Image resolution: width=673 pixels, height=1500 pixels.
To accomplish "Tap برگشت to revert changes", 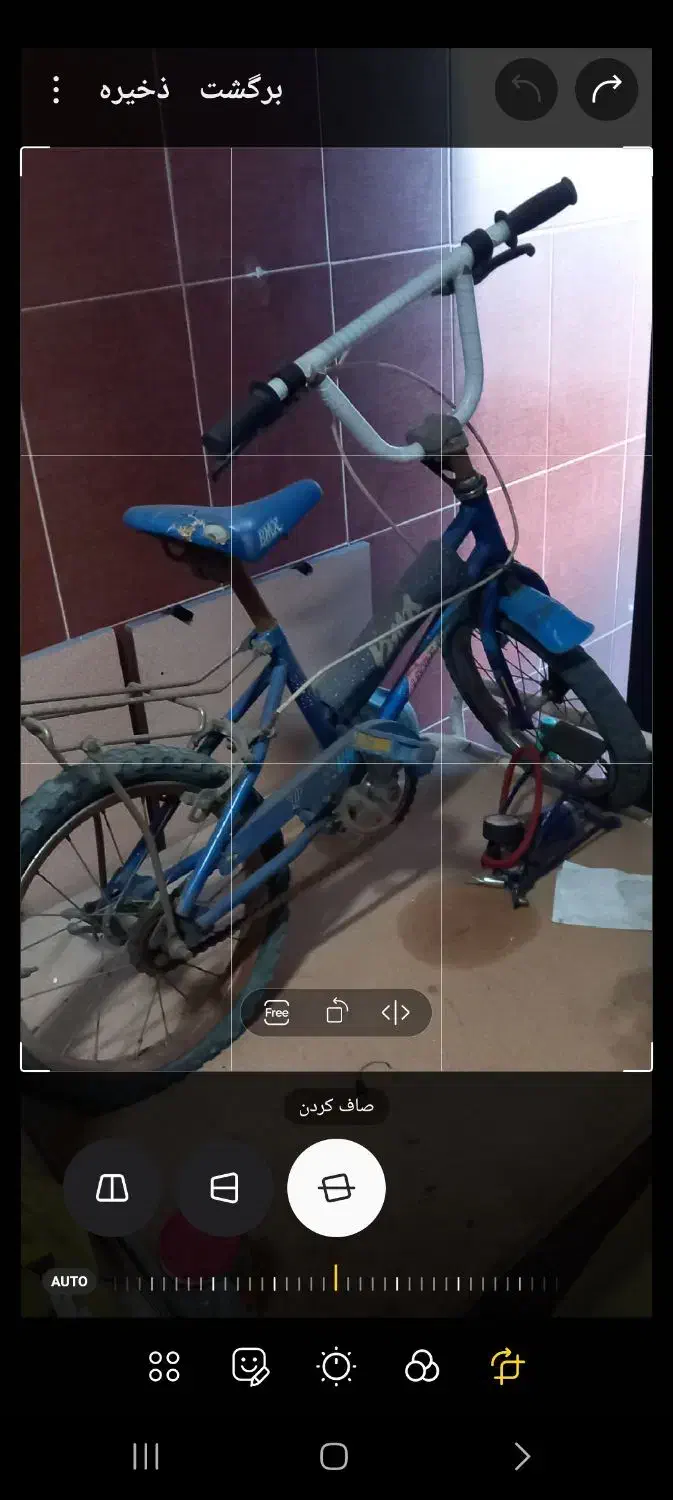I will [x=241, y=90].
